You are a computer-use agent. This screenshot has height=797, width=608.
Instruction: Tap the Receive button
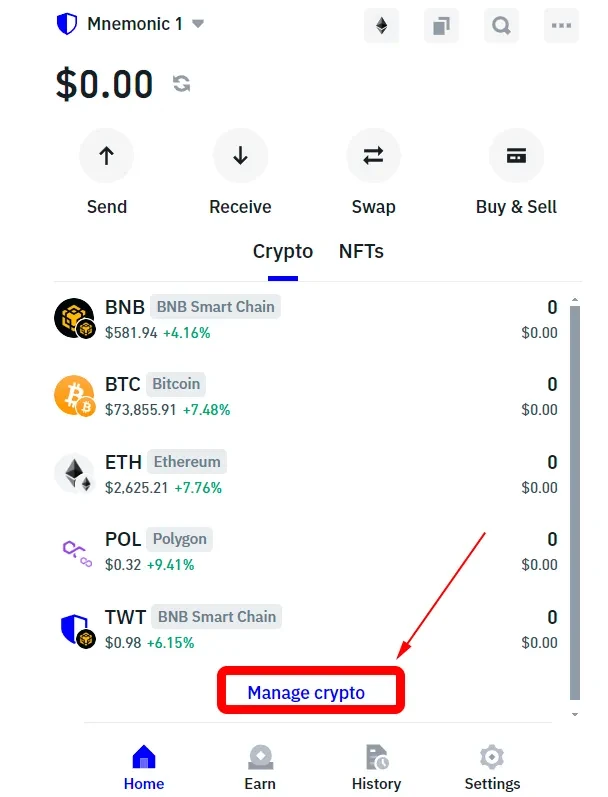point(240,156)
